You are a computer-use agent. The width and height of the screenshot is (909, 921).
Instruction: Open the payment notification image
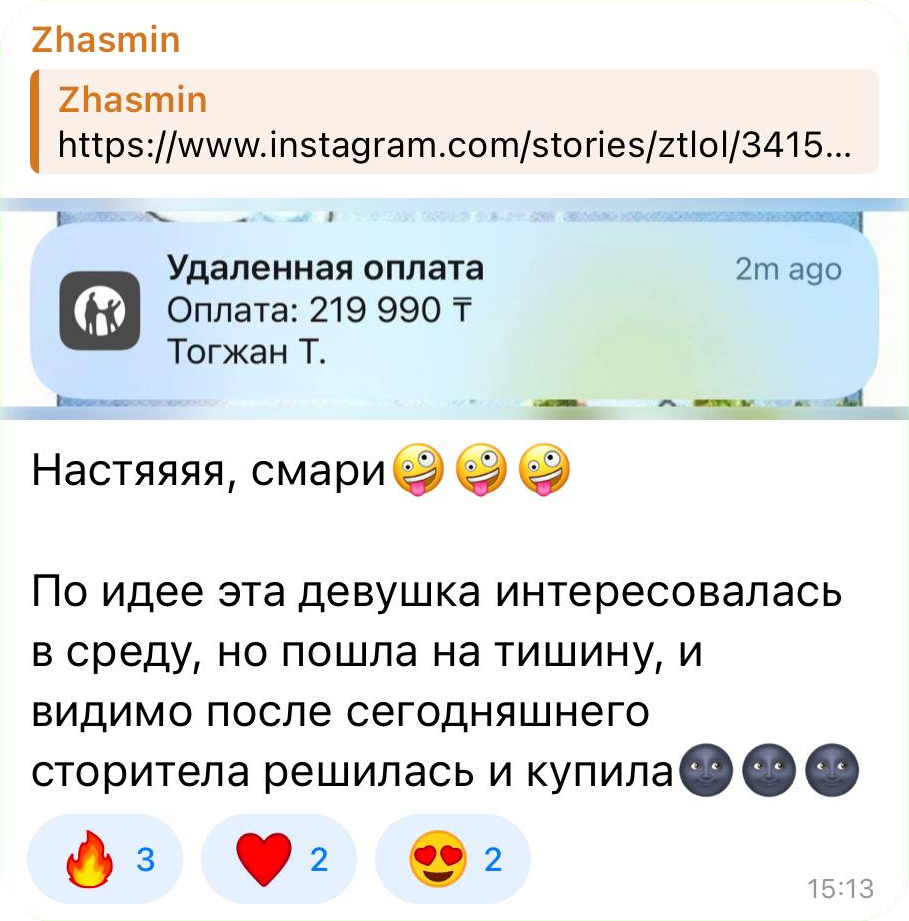pos(455,310)
